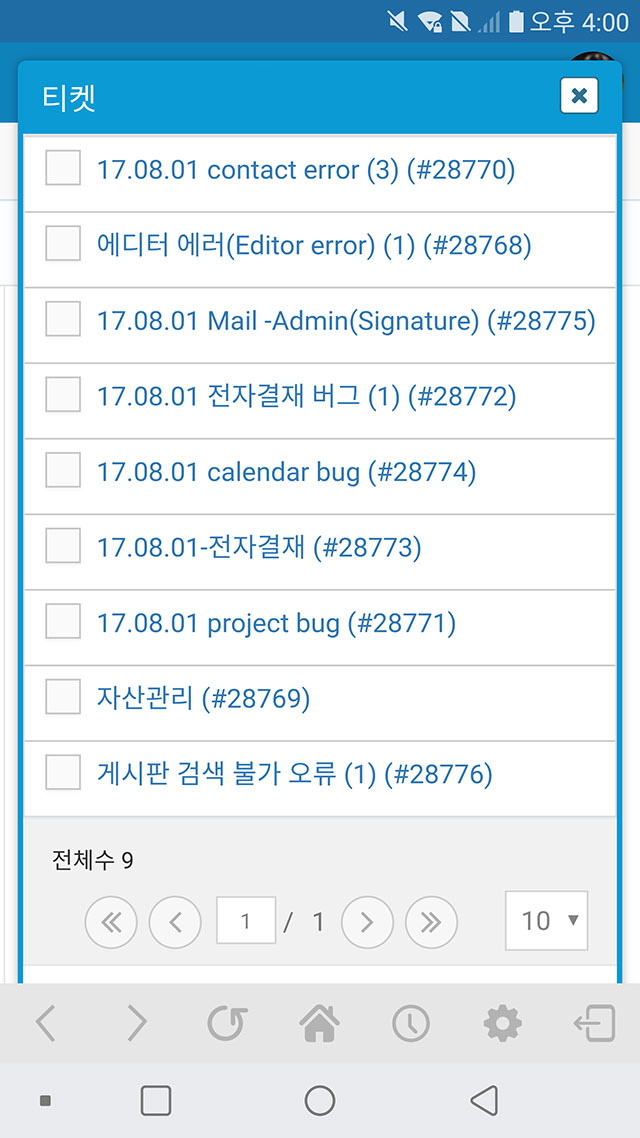Select the checkbox for Mail -Admin(Signature) #28775
The height and width of the screenshot is (1138, 640).
tap(63, 319)
